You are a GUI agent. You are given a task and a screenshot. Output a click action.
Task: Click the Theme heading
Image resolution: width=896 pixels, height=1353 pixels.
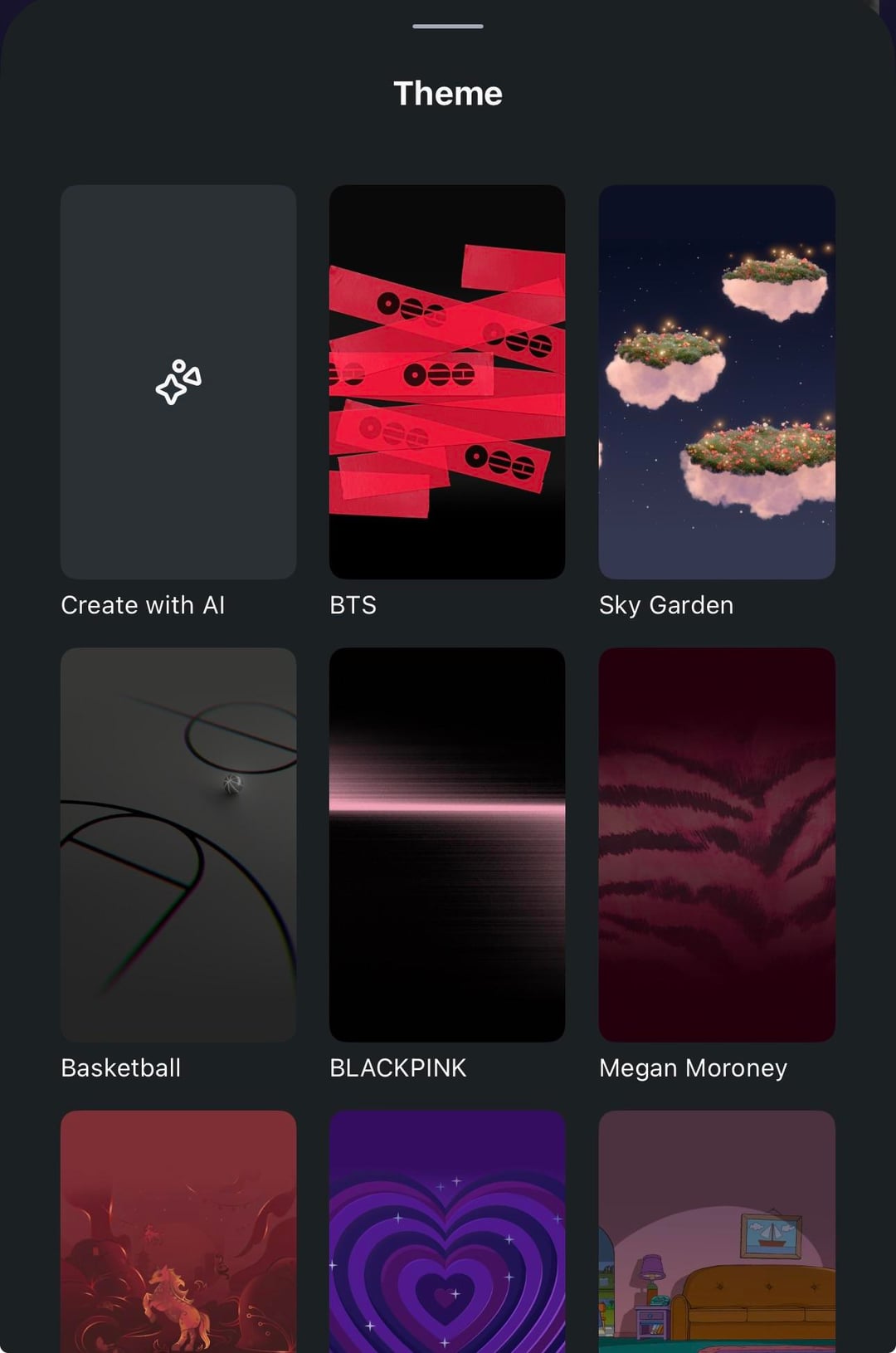(x=447, y=93)
